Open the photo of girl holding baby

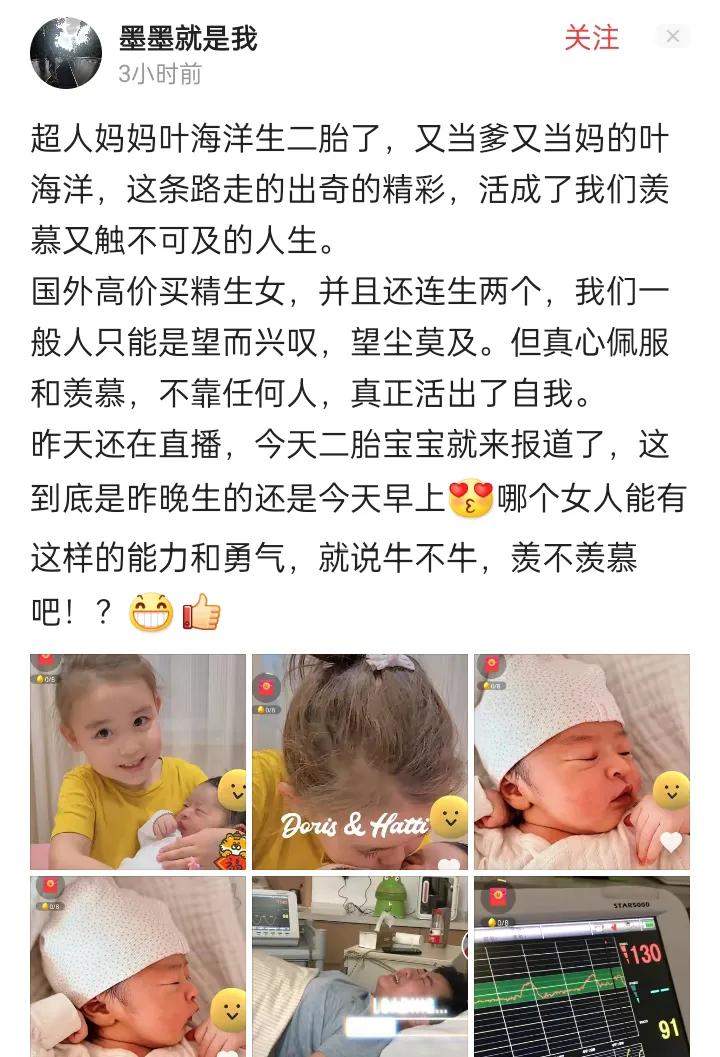tap(137, 761)
